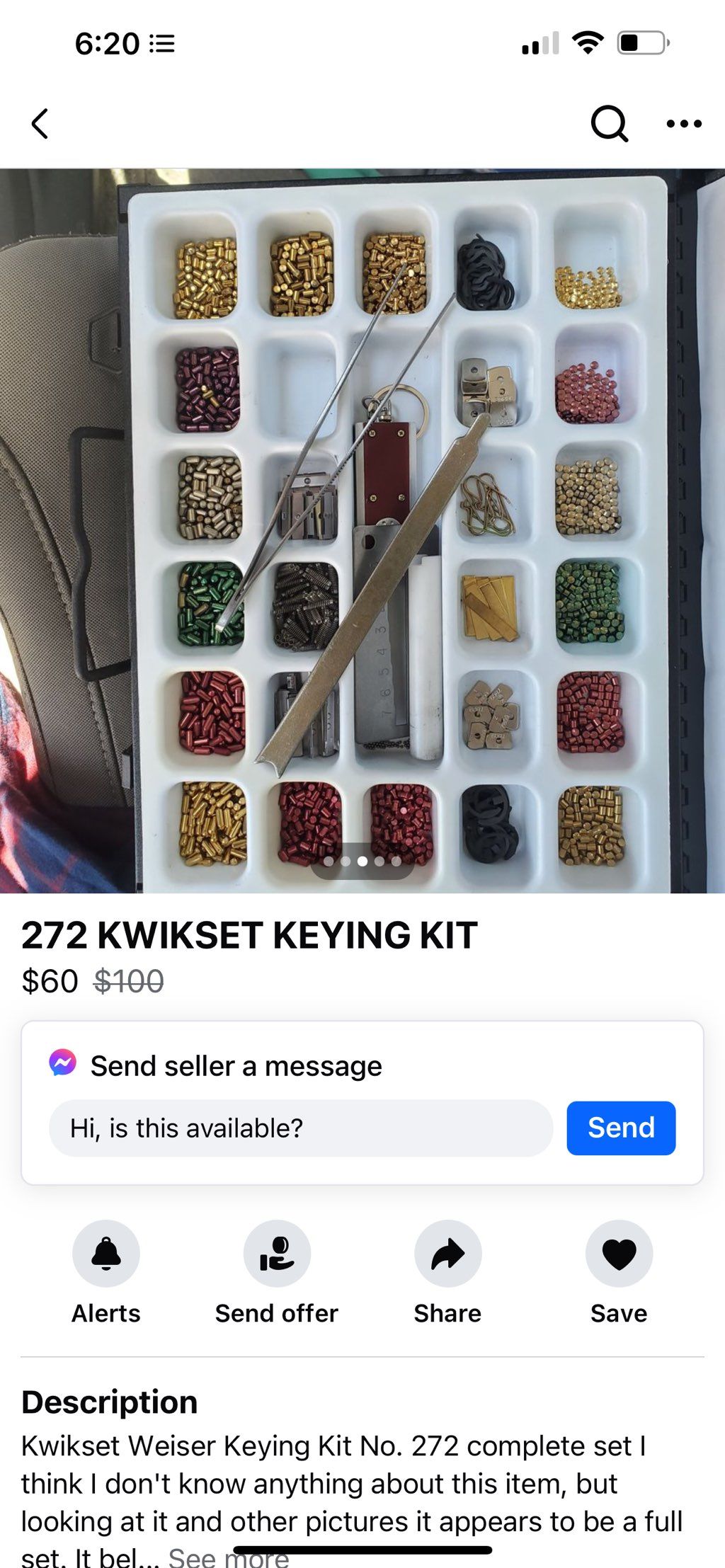Edit the 'Hi, is this available?' message
Viewport: 725px width, 1568px height.
pos(300,1128)
